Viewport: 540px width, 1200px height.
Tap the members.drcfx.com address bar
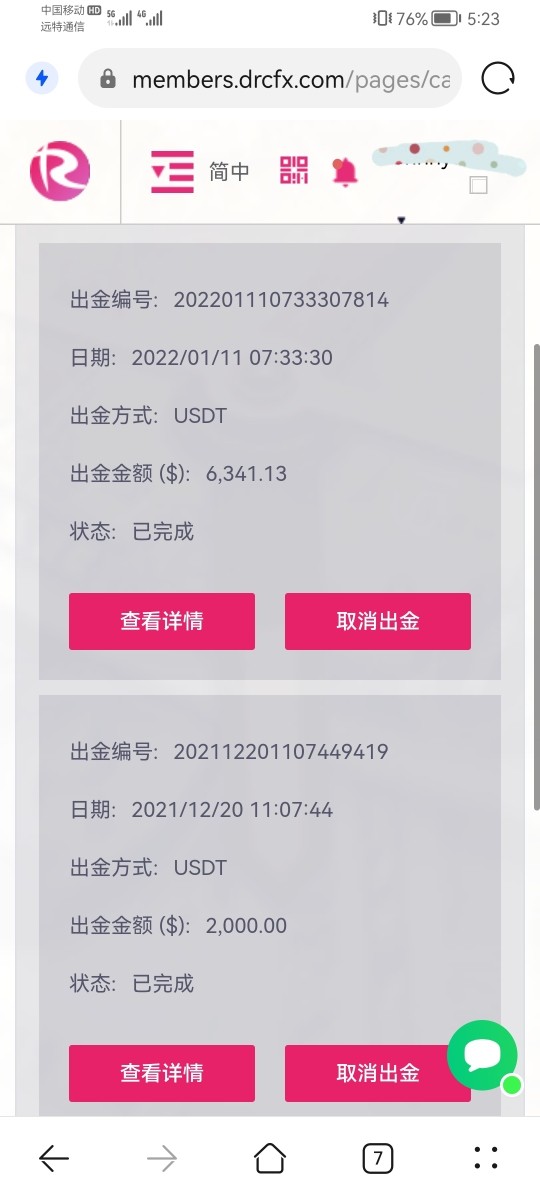pos(270,79)
